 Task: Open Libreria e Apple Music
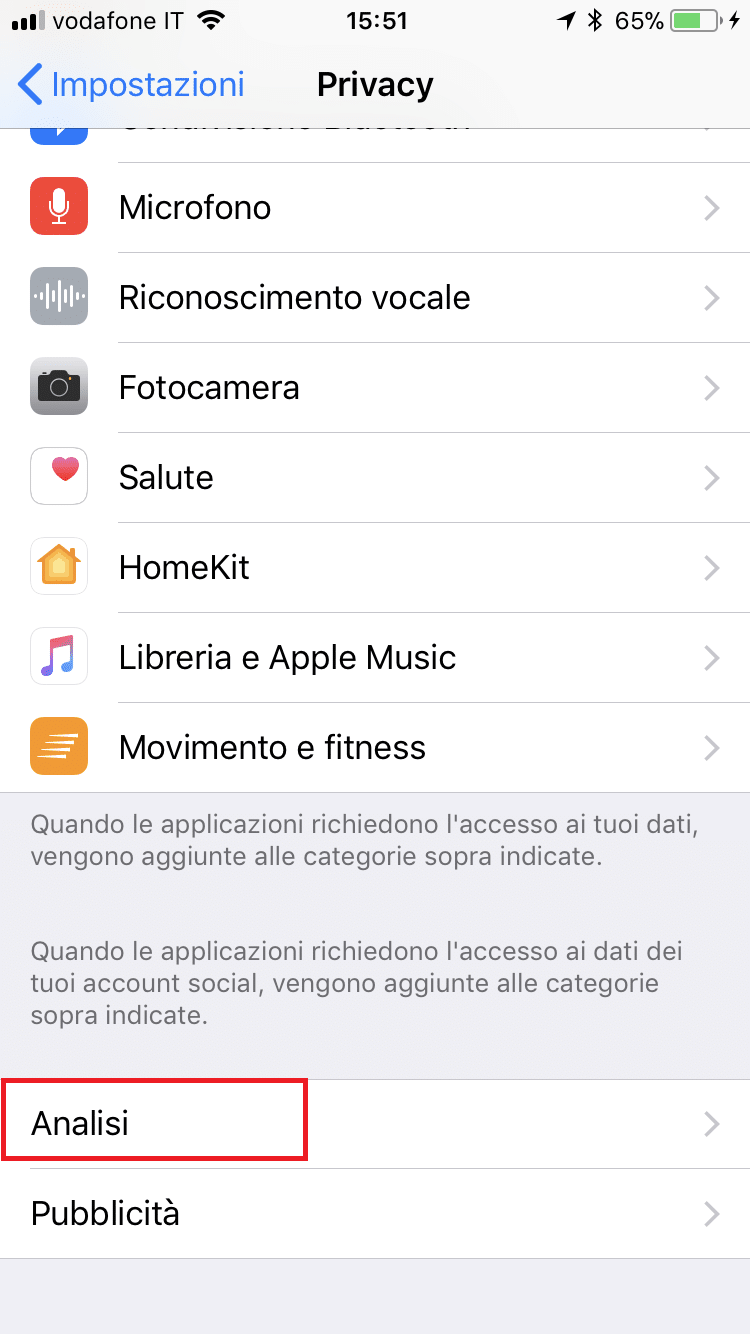pos(375,658)
